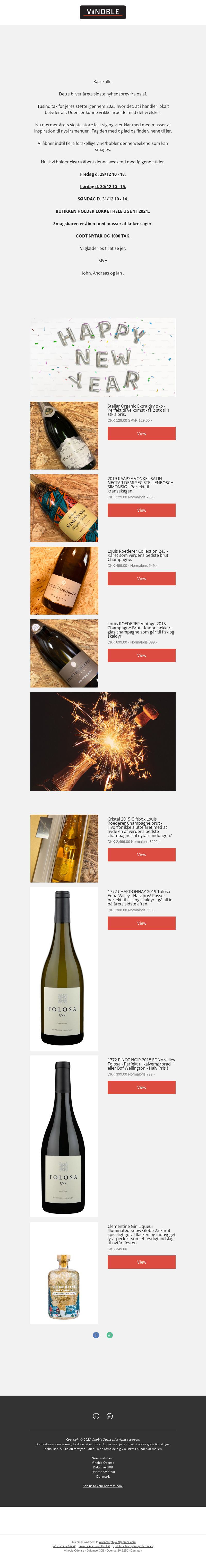Tap View for Stellar Organic Extra dry

tap(141, 433)
